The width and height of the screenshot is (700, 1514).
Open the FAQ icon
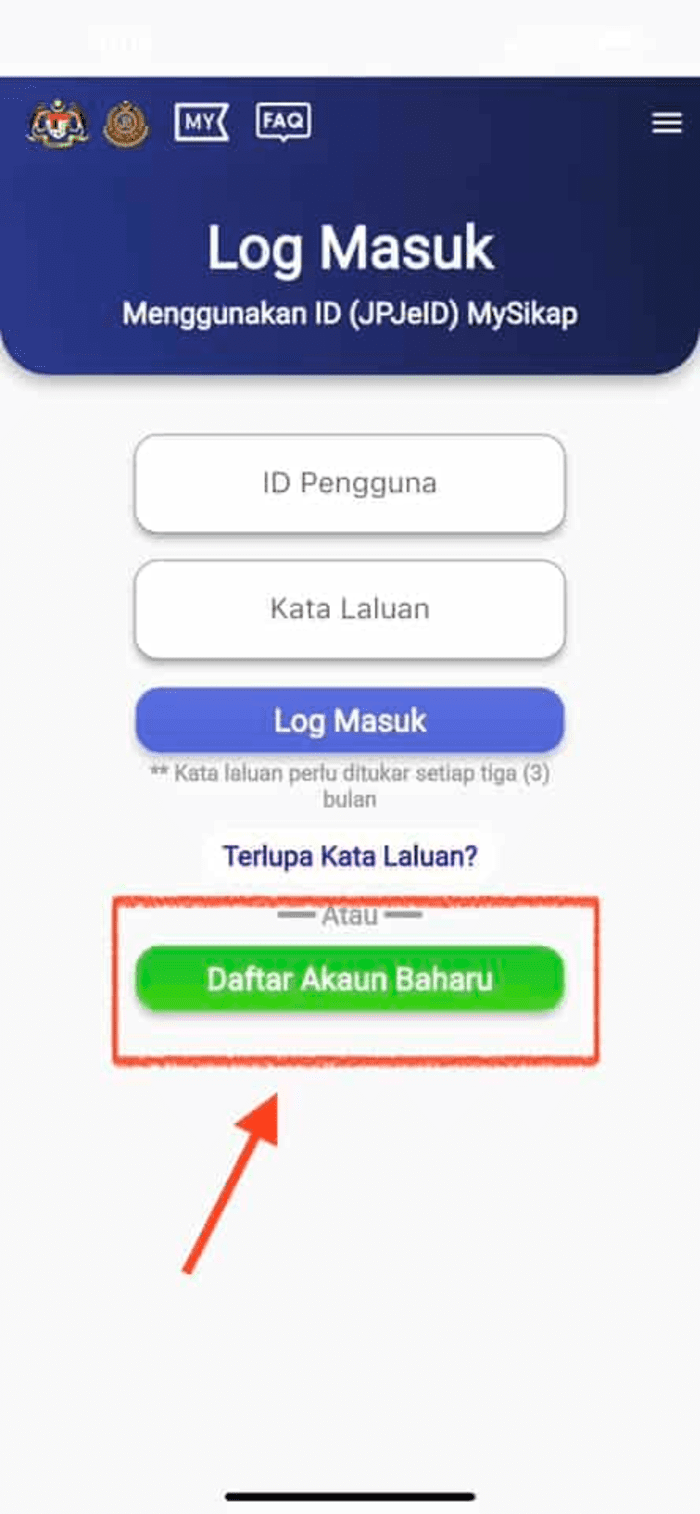283,122
